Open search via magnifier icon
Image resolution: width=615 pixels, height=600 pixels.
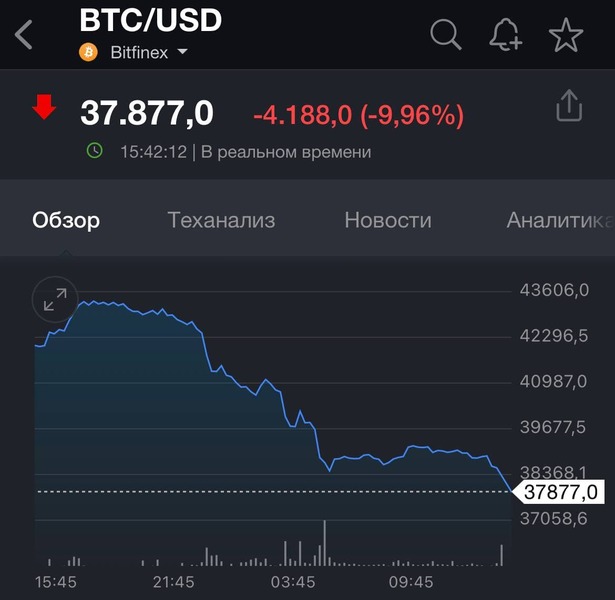click(x=446, y=35)
